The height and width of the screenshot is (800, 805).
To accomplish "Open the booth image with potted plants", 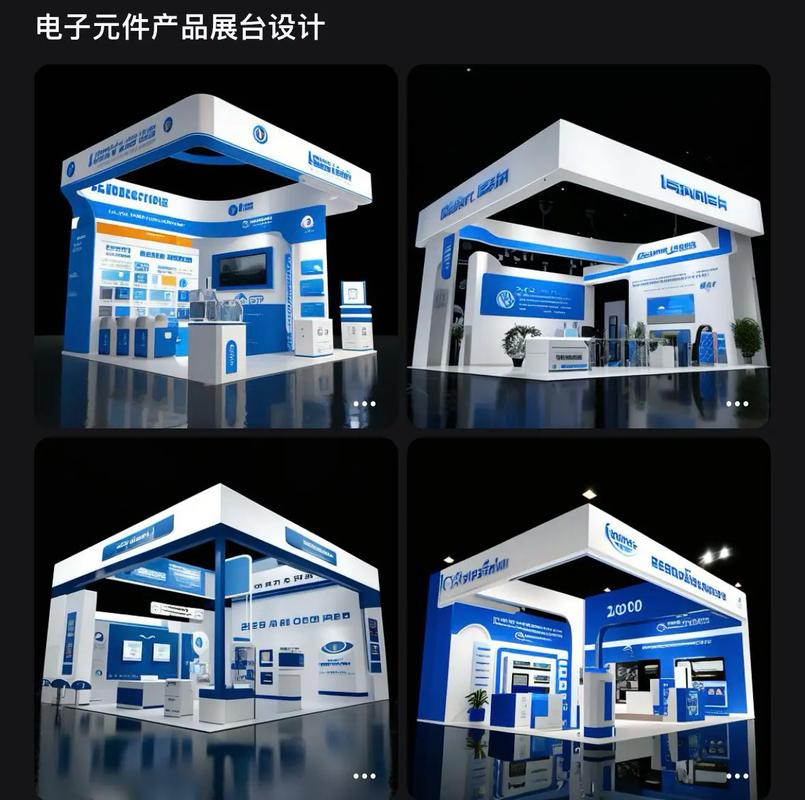I will [588, 245].
